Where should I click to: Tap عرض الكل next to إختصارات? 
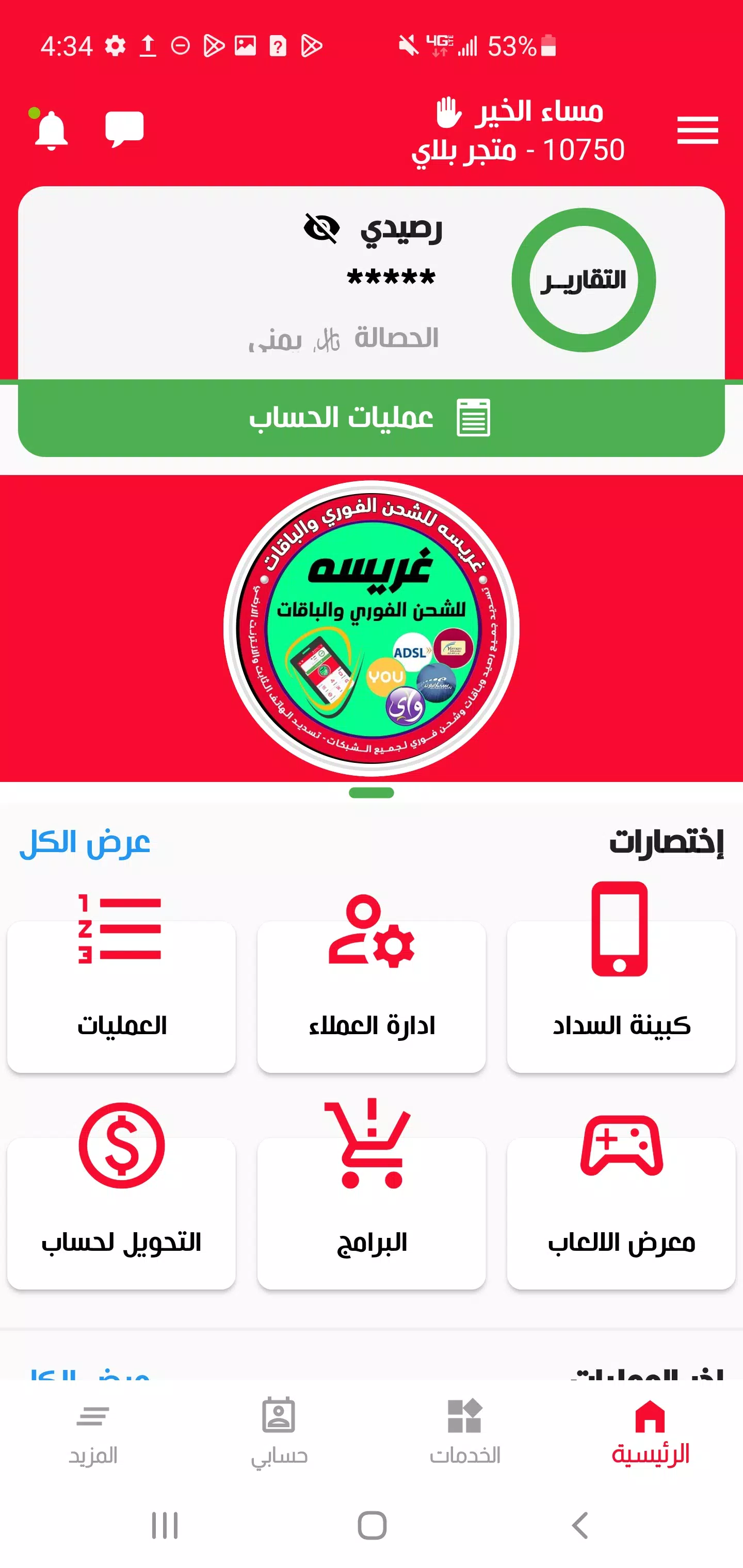85,844
